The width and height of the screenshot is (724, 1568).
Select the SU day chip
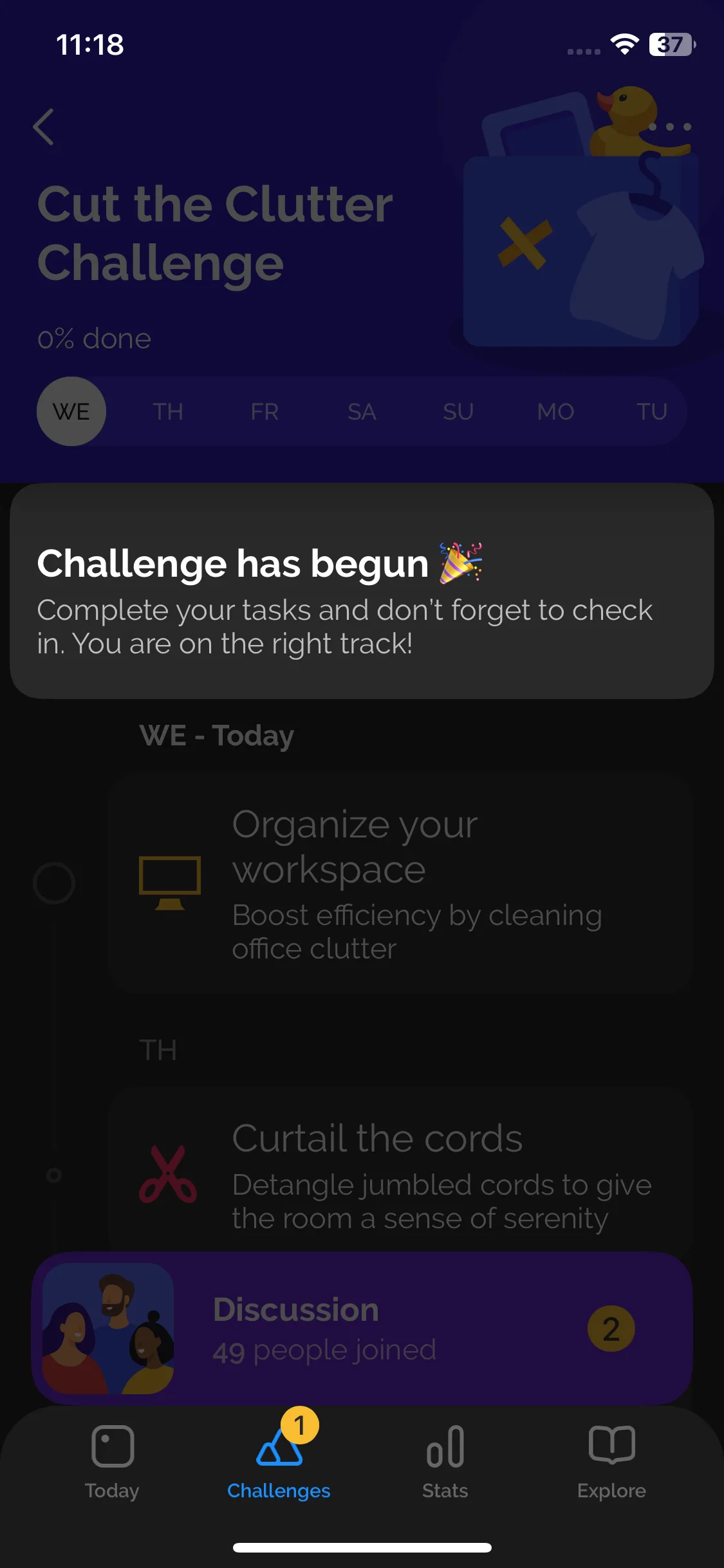pos(458,412)
